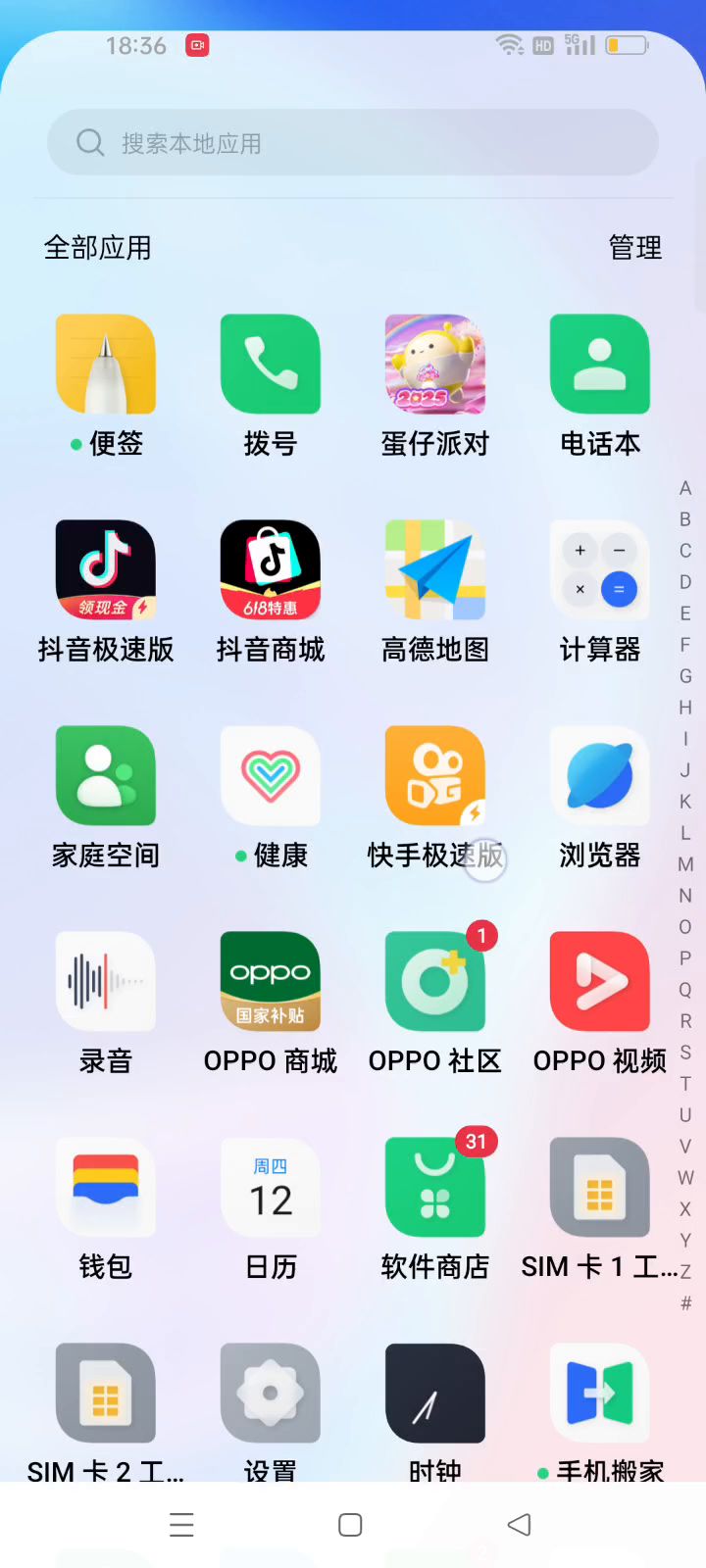The width and height of the screenshot is (706, 1568).
Task: Launch the OPPO 视频 app
Action: pos(600,982)
